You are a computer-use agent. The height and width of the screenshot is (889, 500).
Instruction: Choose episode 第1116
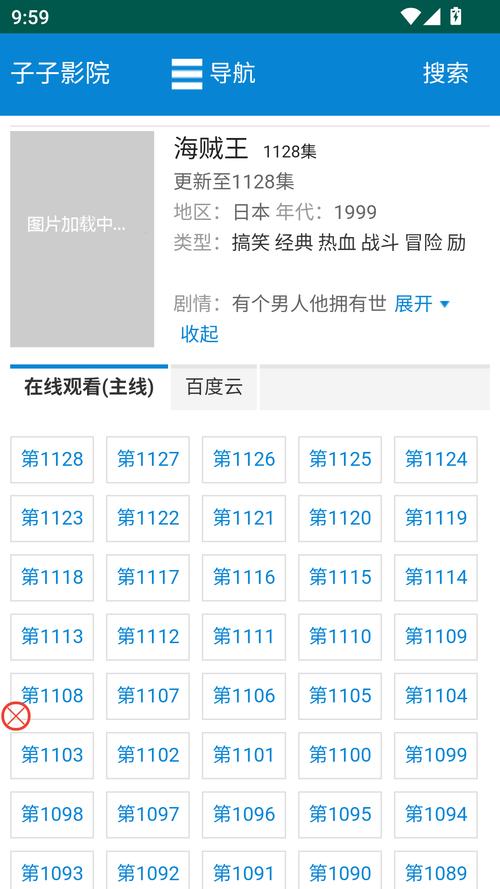244,578
